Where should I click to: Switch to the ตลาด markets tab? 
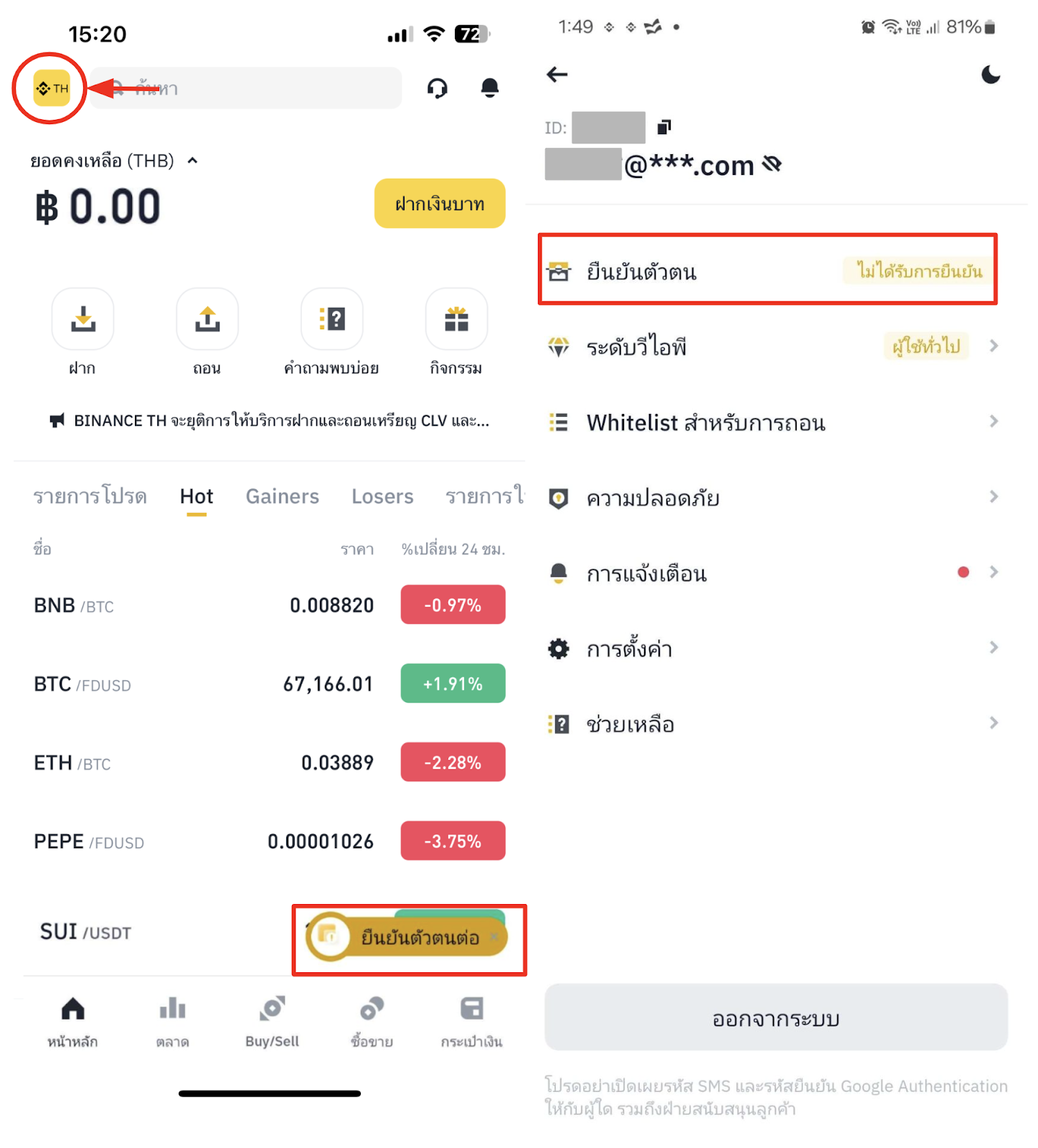tap(173, 1020)
